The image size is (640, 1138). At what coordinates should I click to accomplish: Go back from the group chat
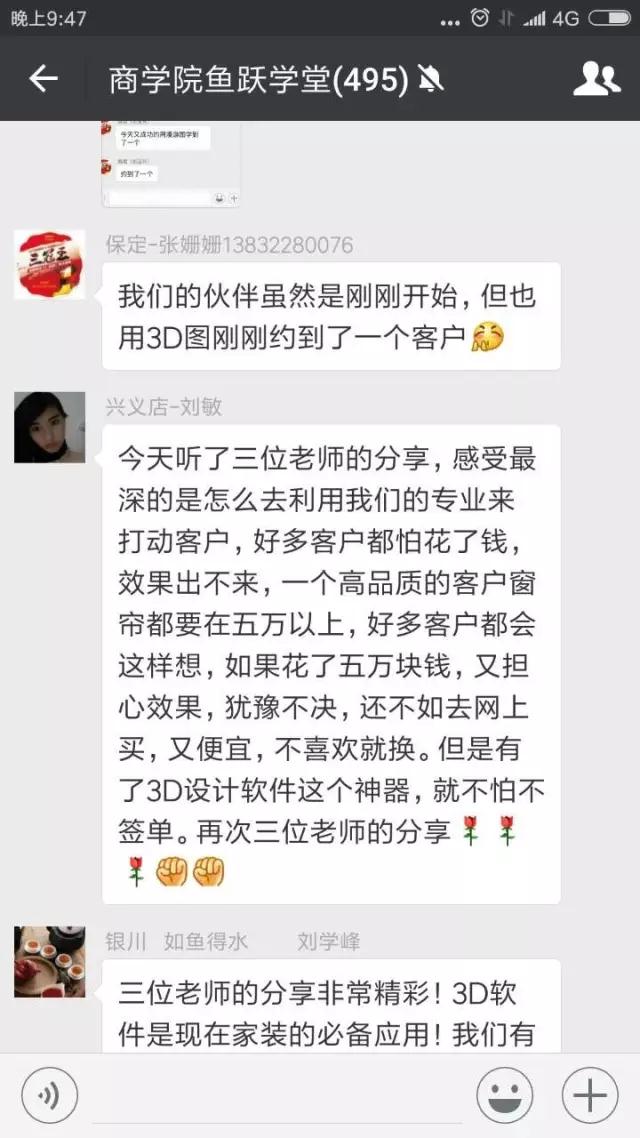[x=43, y=79]
